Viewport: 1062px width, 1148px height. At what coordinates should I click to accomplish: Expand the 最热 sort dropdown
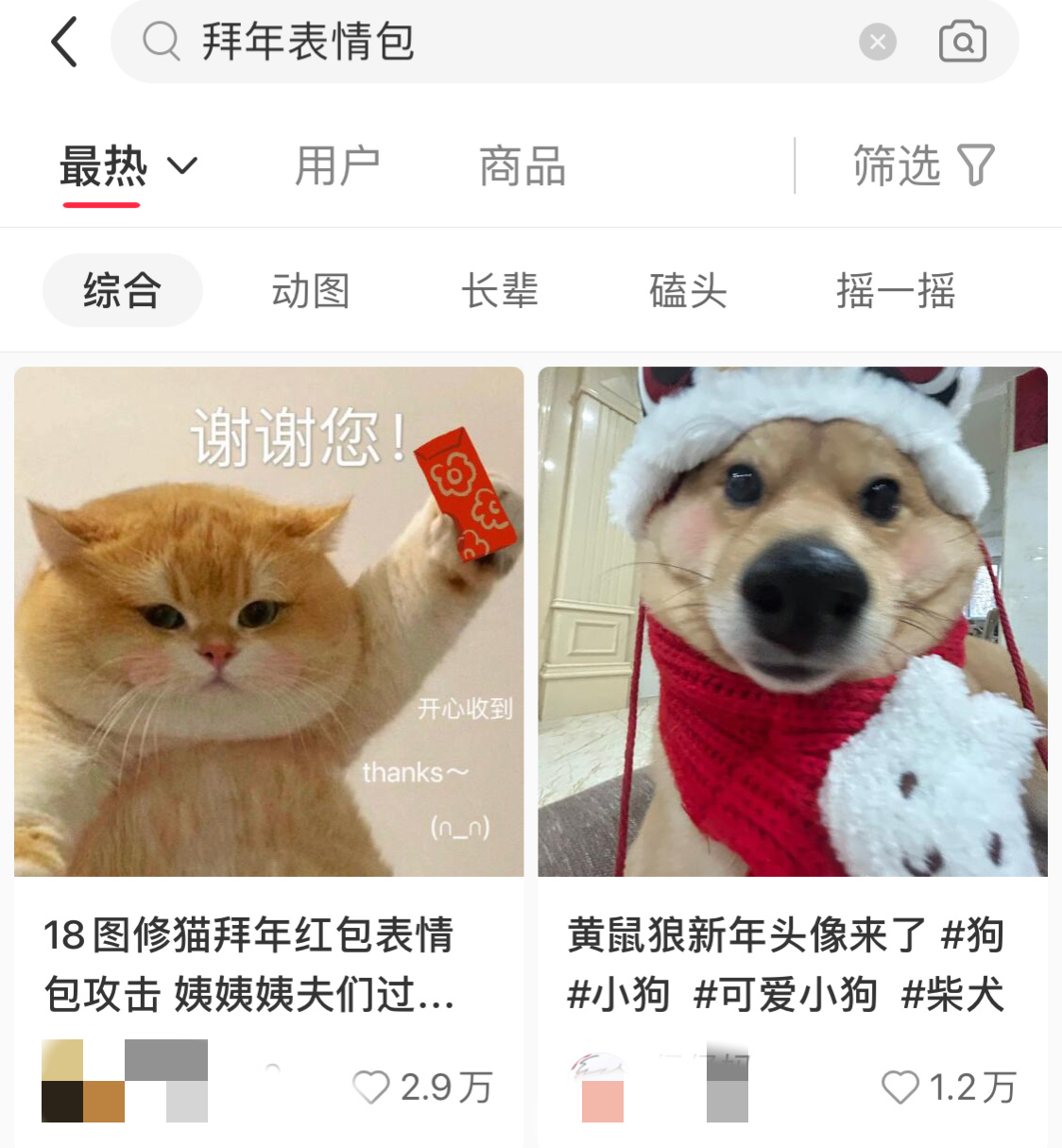[x=128, y=167]
